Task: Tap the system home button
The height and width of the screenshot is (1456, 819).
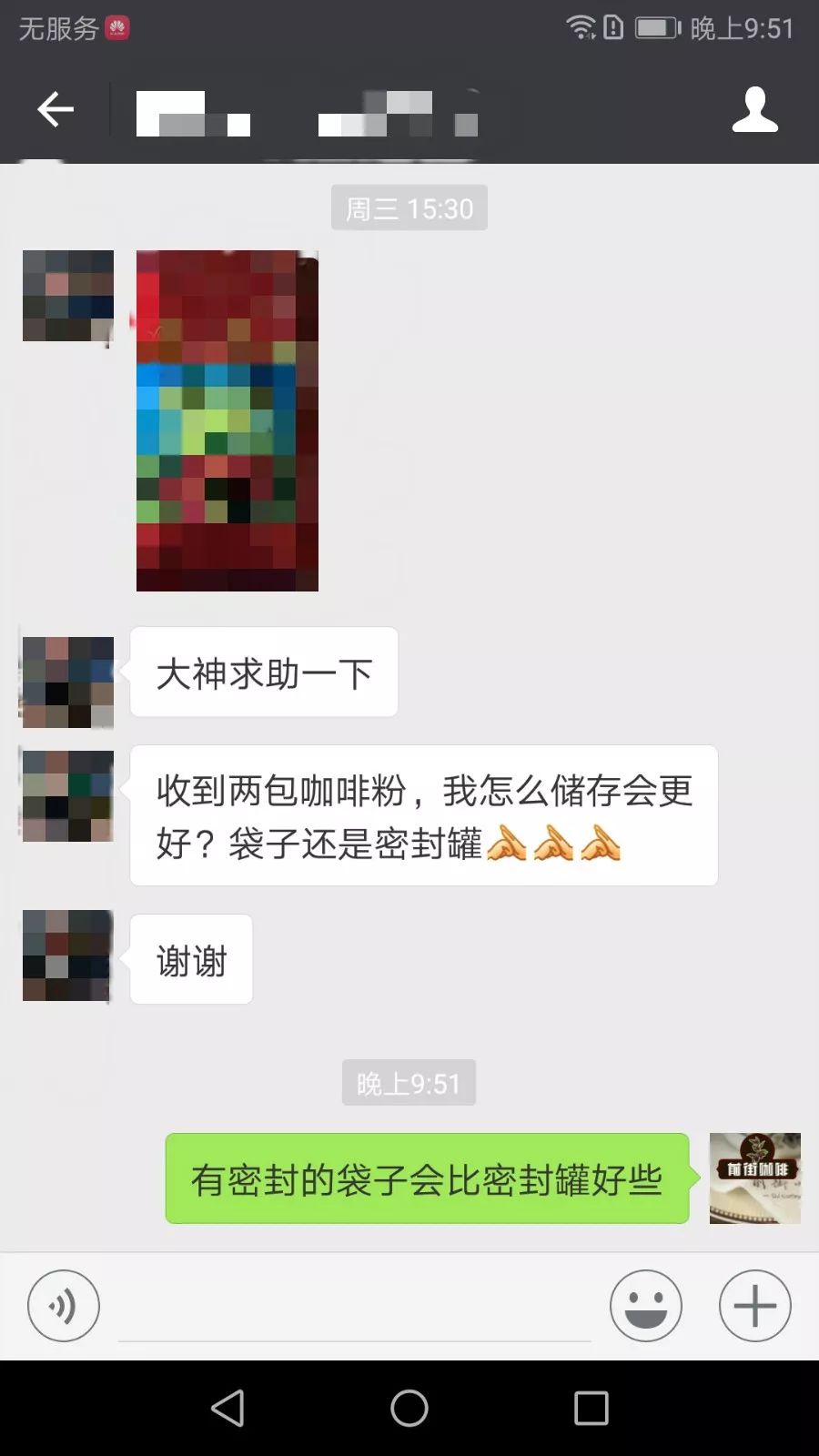Action: click(409, 1408)
